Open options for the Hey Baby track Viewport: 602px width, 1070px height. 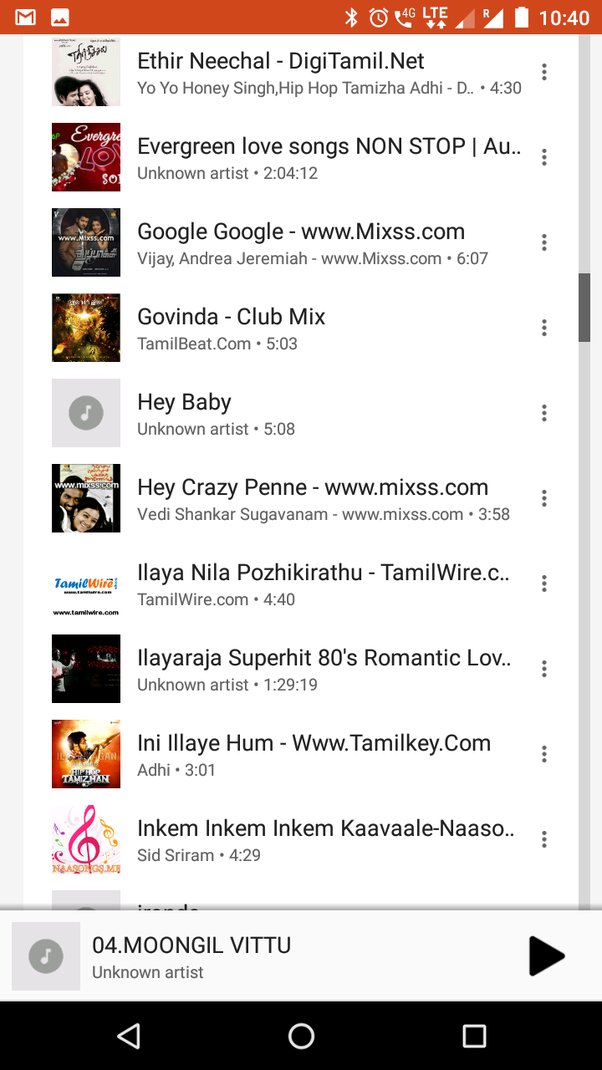point(544,413)
